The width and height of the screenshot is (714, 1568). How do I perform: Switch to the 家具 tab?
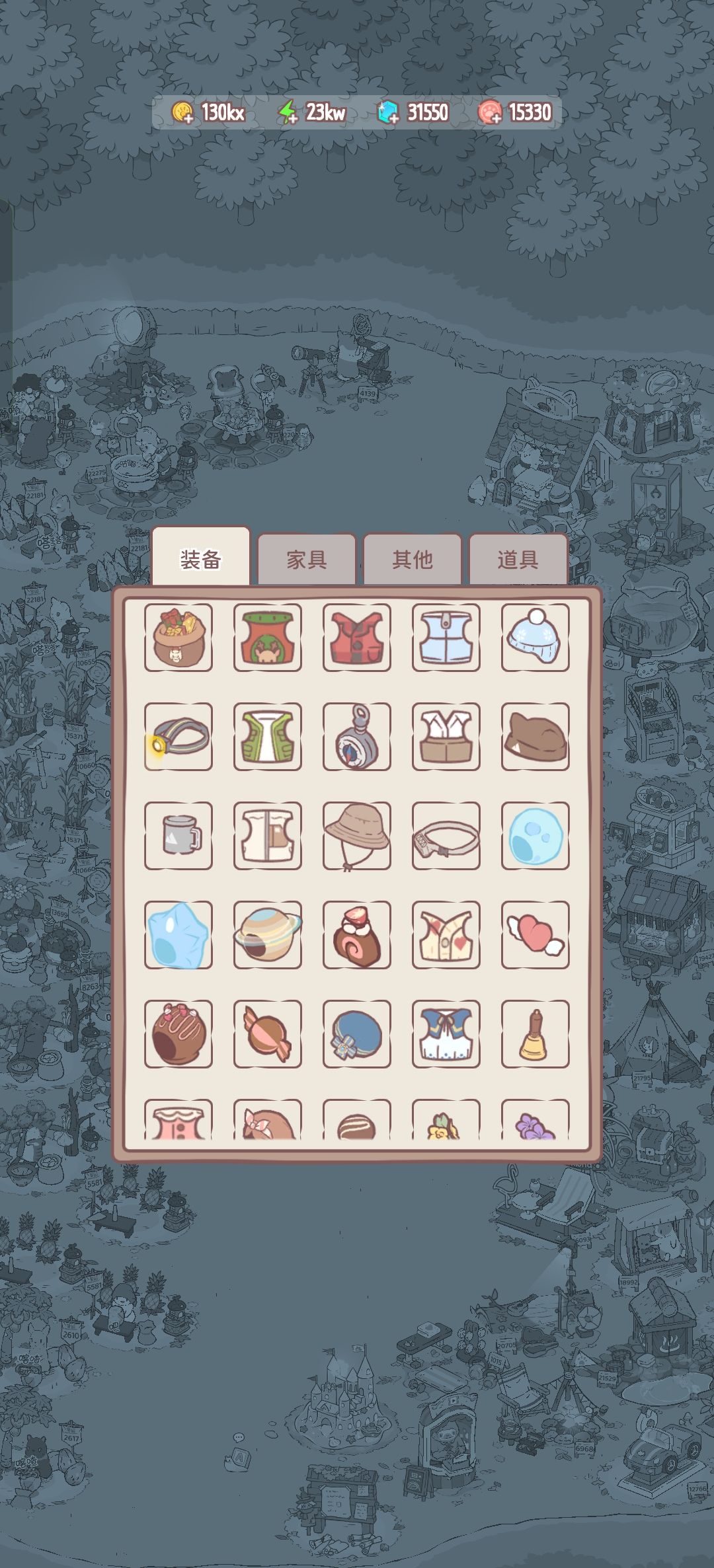tap(307, 560)
